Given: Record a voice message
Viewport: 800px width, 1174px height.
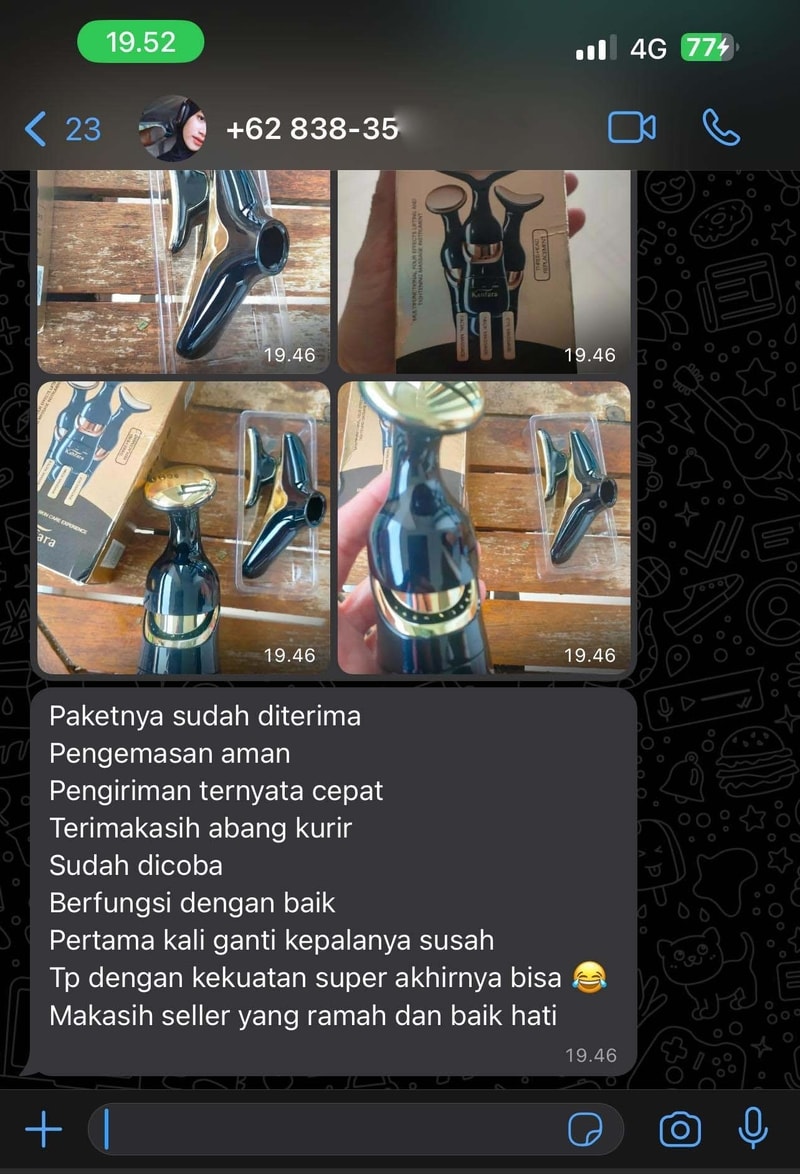Looking at the screenshot, I should tap(753, 1130).
